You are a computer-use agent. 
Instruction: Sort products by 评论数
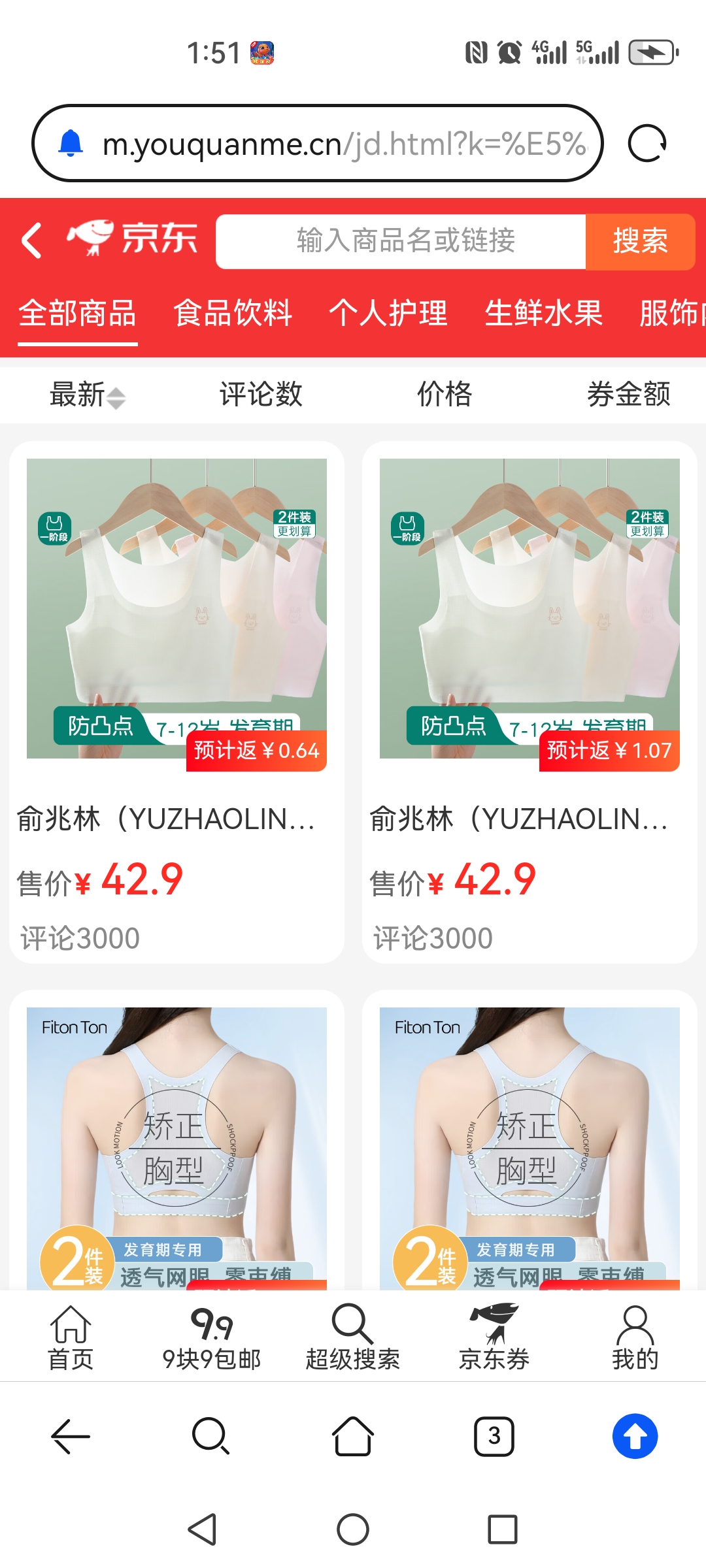[261, 395]
